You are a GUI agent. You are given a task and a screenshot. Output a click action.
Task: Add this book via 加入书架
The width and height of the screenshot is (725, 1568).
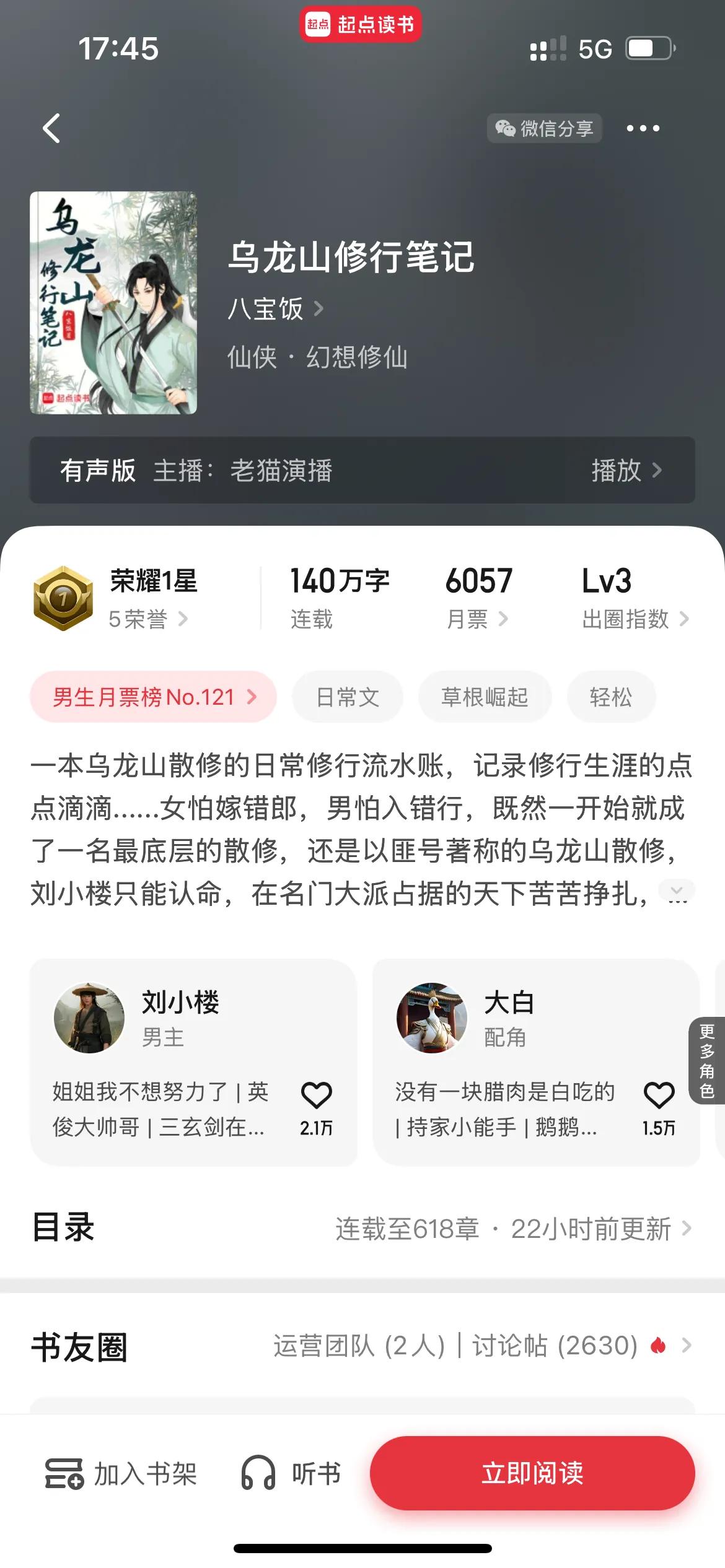121,1473
